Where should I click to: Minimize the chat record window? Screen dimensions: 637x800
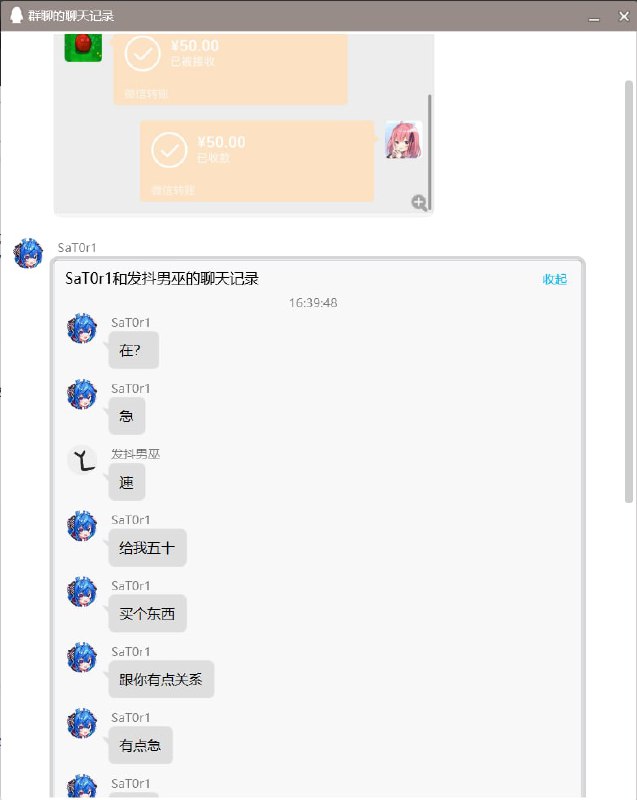594,16
